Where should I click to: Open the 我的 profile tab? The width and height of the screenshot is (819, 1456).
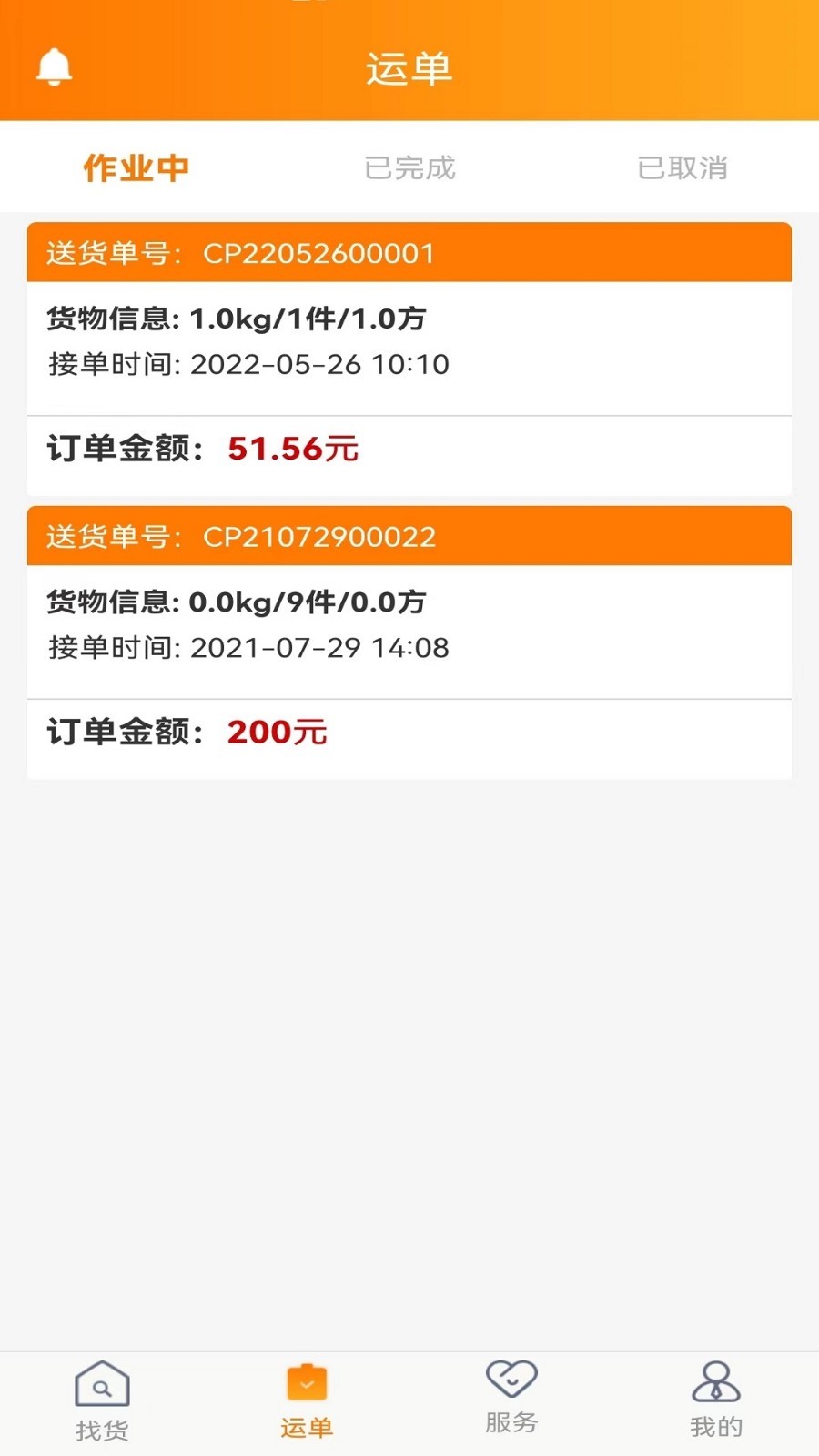point(716,1401)
